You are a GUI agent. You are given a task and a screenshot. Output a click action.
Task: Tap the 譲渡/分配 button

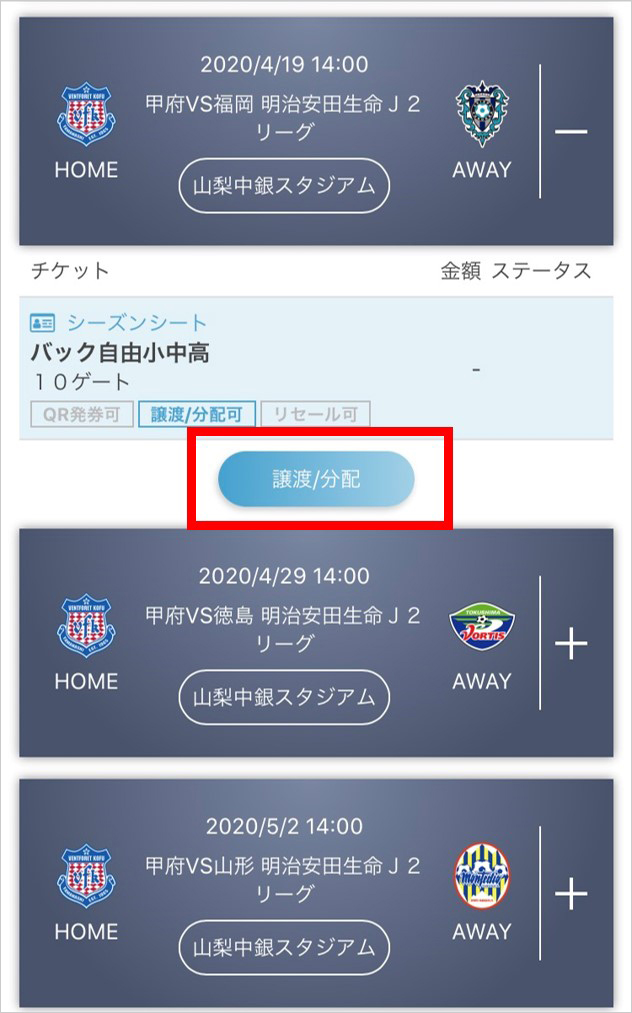pyautogui.click(x=316, y=480)
